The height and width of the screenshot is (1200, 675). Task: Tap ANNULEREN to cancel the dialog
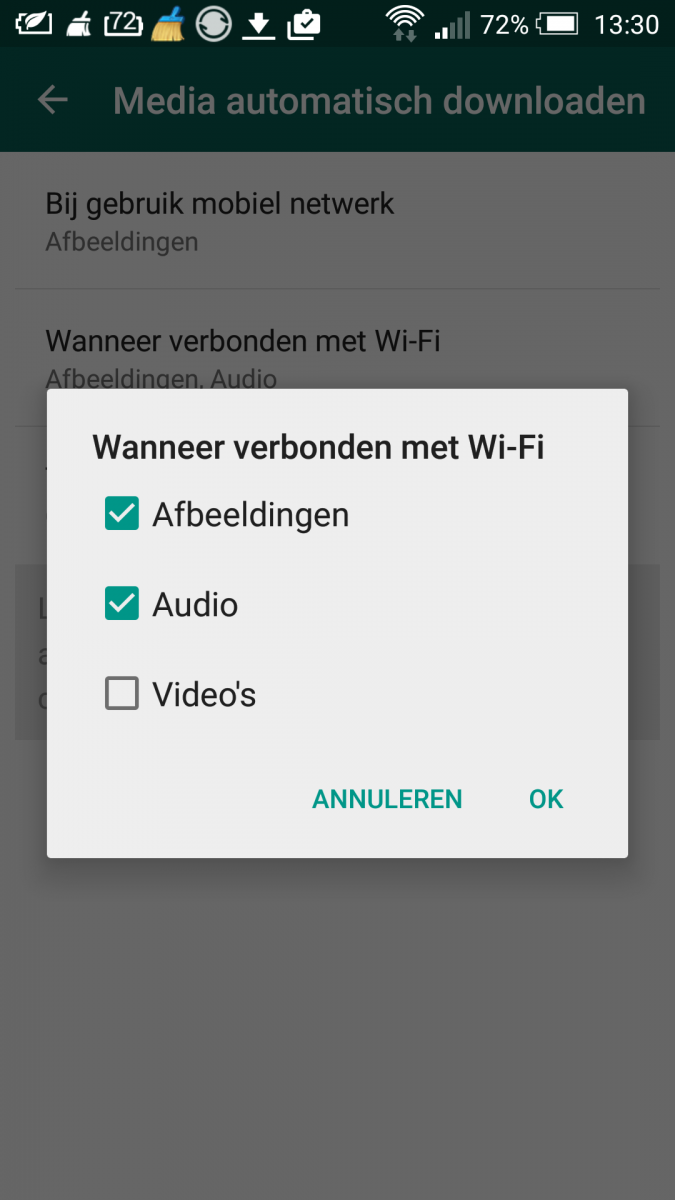[x=387, y=799]
